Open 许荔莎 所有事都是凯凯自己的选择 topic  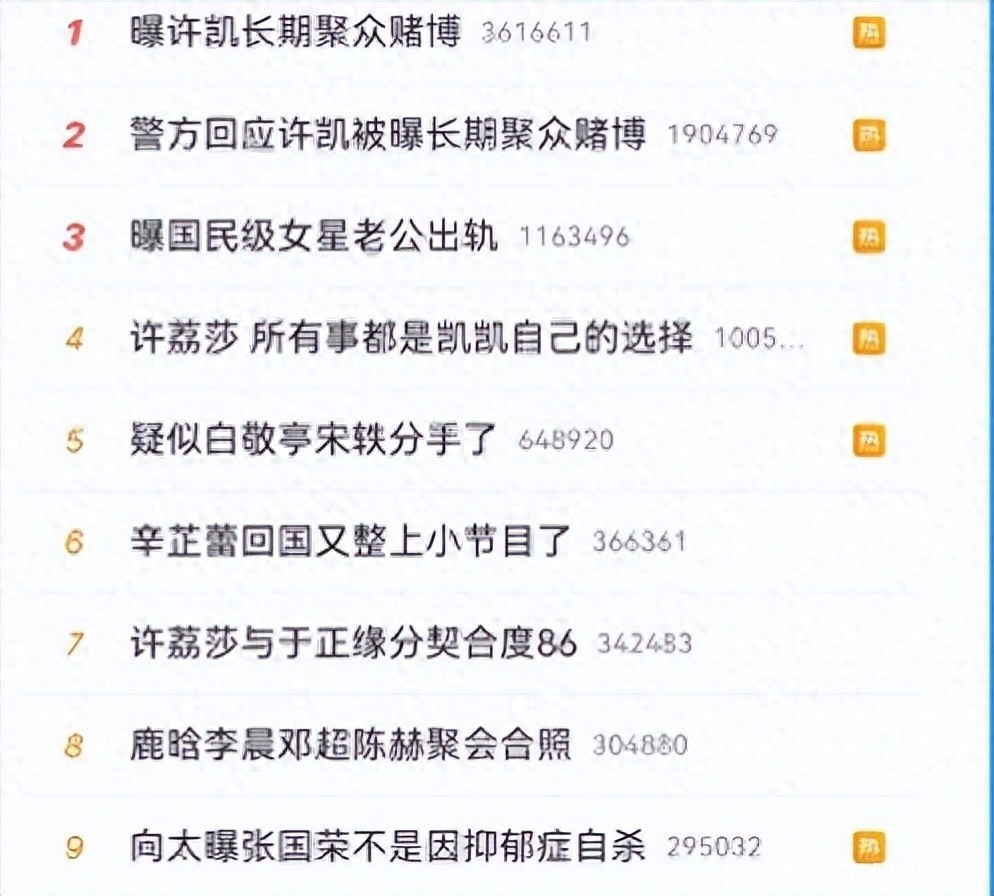(x=411, y=338)
